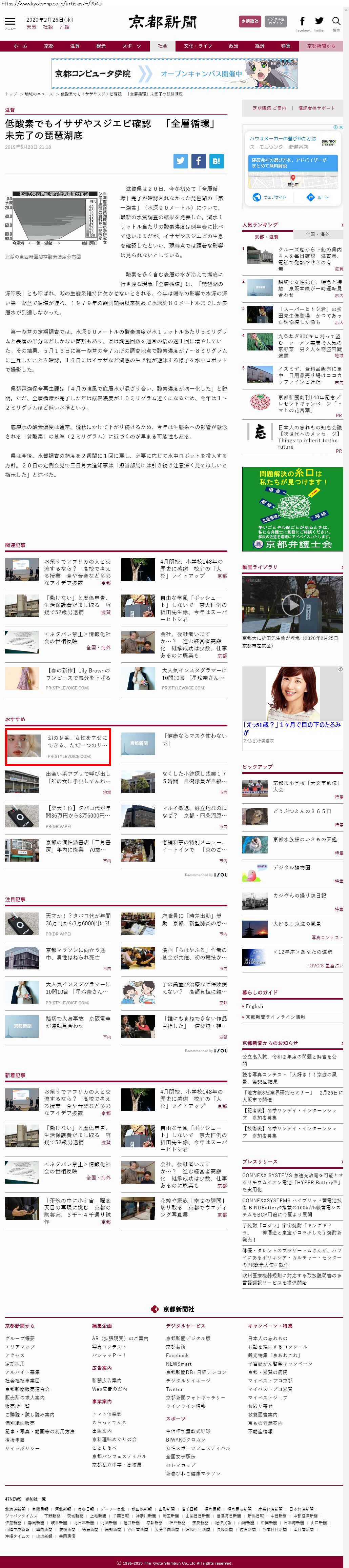This screenshot has height=1568, width=349.
Task: Play the video in 動画ライブラリ
Action: click(293, 604)
